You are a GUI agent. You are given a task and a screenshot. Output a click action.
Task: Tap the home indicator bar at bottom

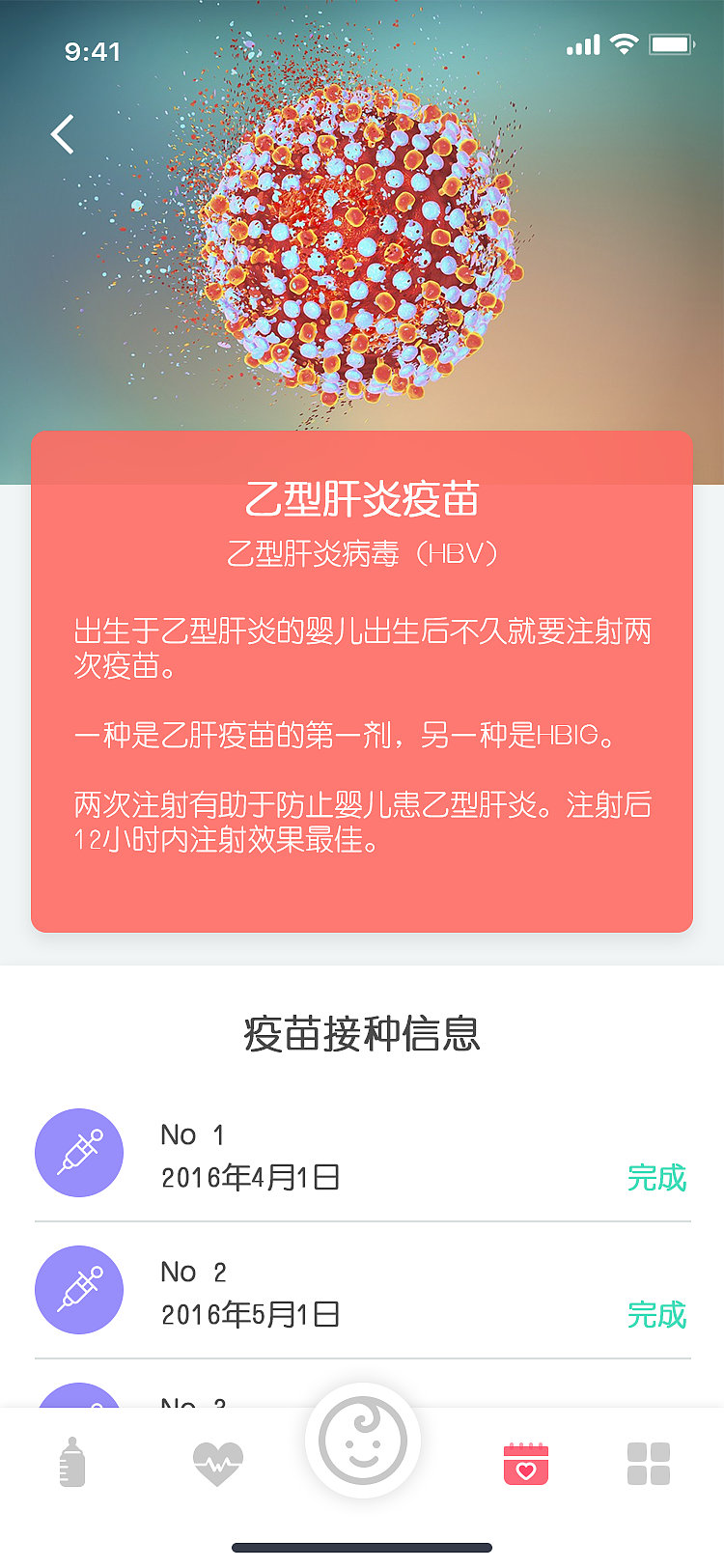click(x=362, y=1545)
